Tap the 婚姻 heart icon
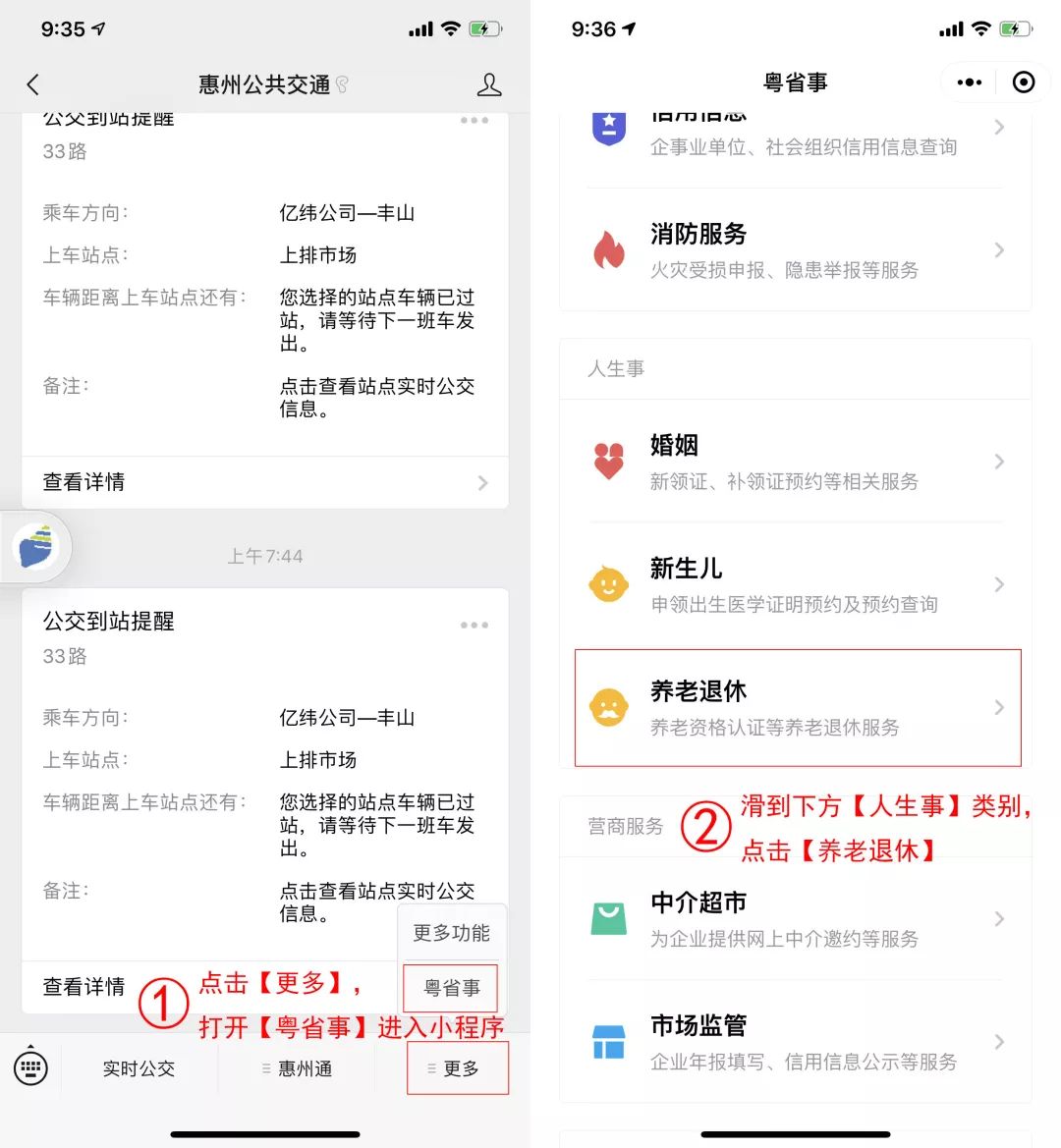The image size is (1061, 1148). tap(609, 462)
